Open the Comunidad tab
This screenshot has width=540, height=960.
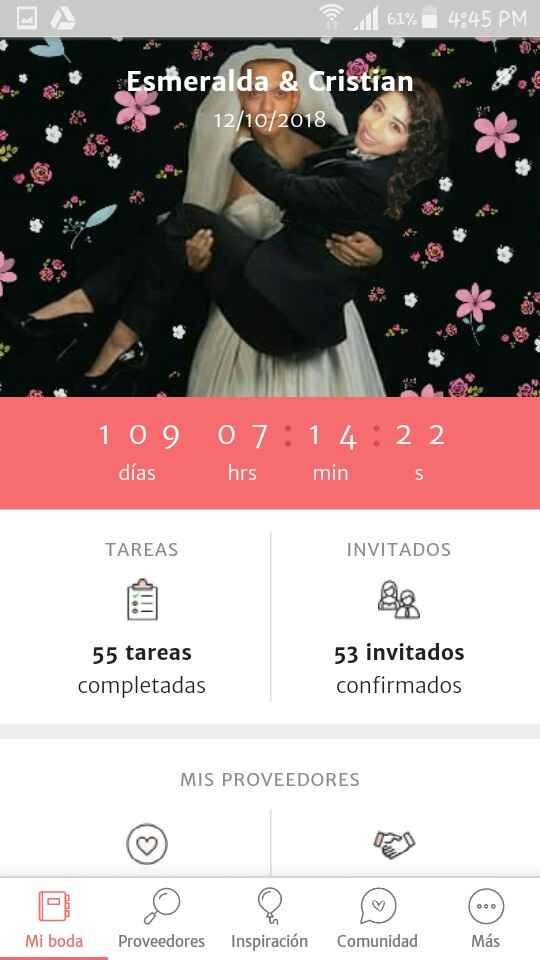coord(377,919)
